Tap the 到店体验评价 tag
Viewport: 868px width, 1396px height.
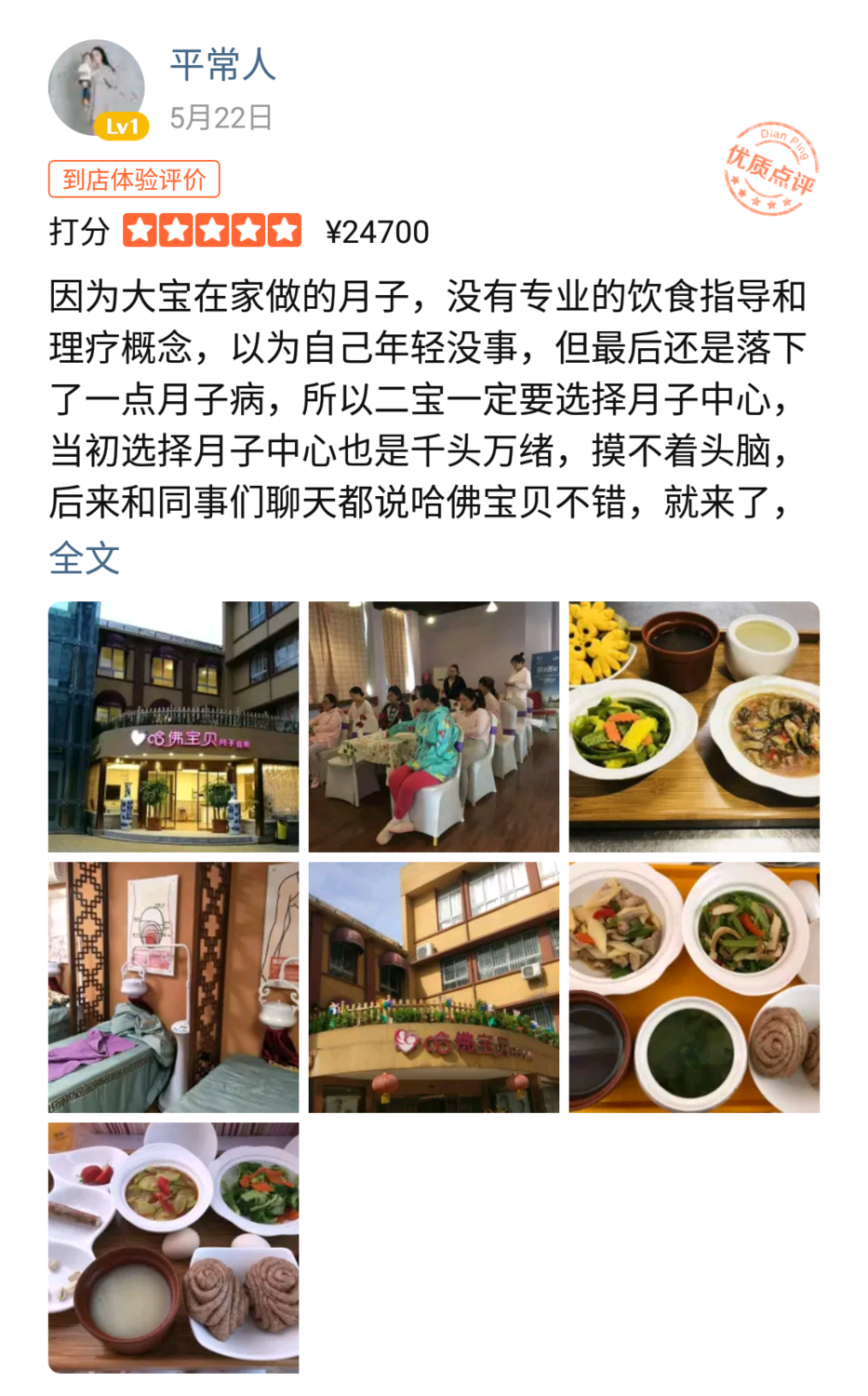(134, 180)
